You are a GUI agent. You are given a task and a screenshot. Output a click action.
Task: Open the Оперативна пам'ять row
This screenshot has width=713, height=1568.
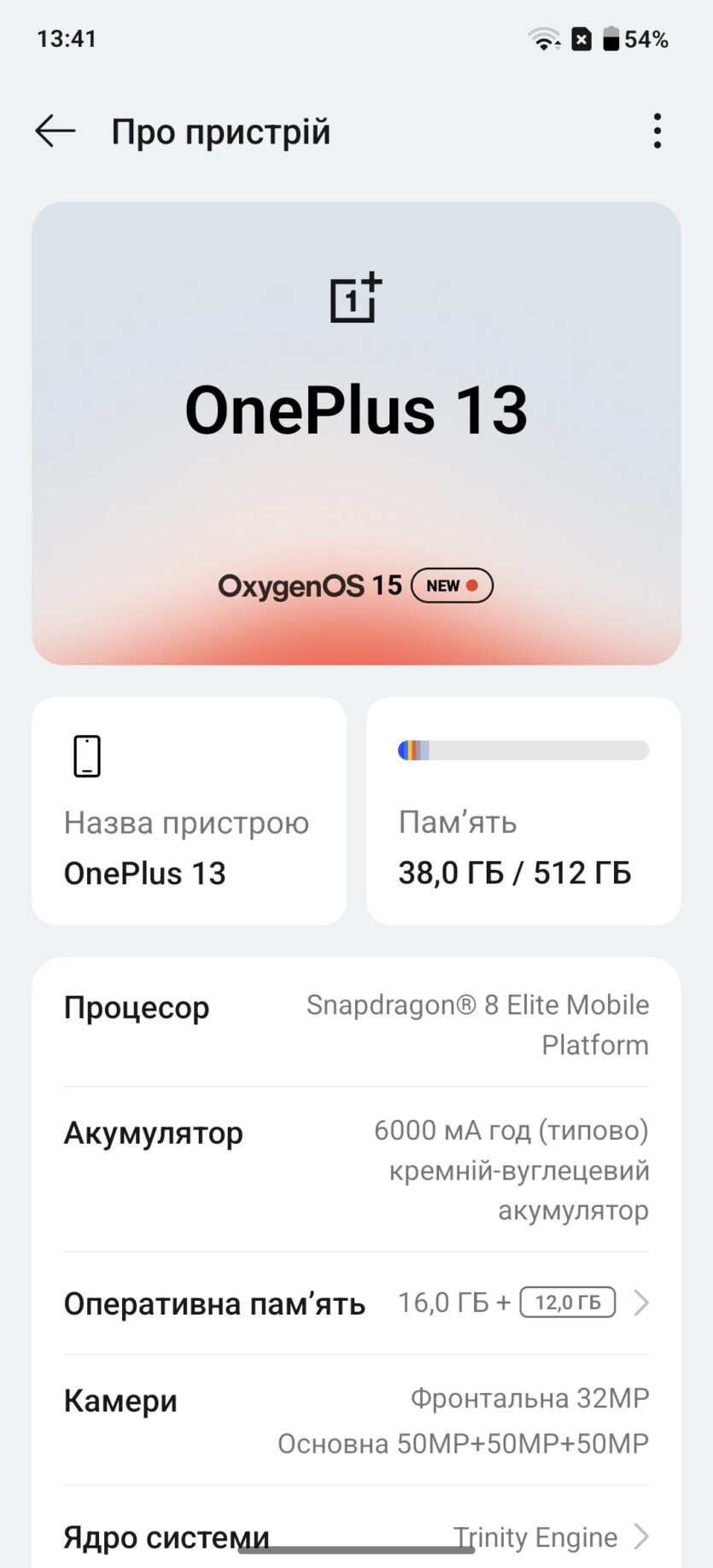pyautogui.click(x=356, y=1303)
